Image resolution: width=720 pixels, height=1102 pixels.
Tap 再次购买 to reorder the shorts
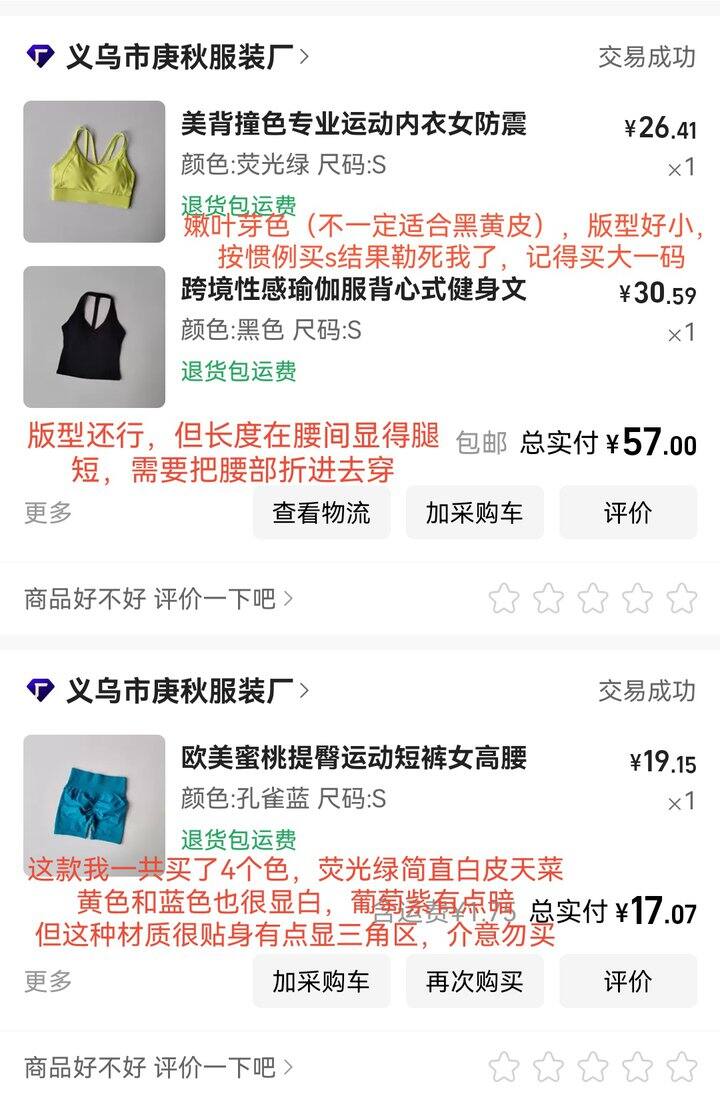coord(474,981)
